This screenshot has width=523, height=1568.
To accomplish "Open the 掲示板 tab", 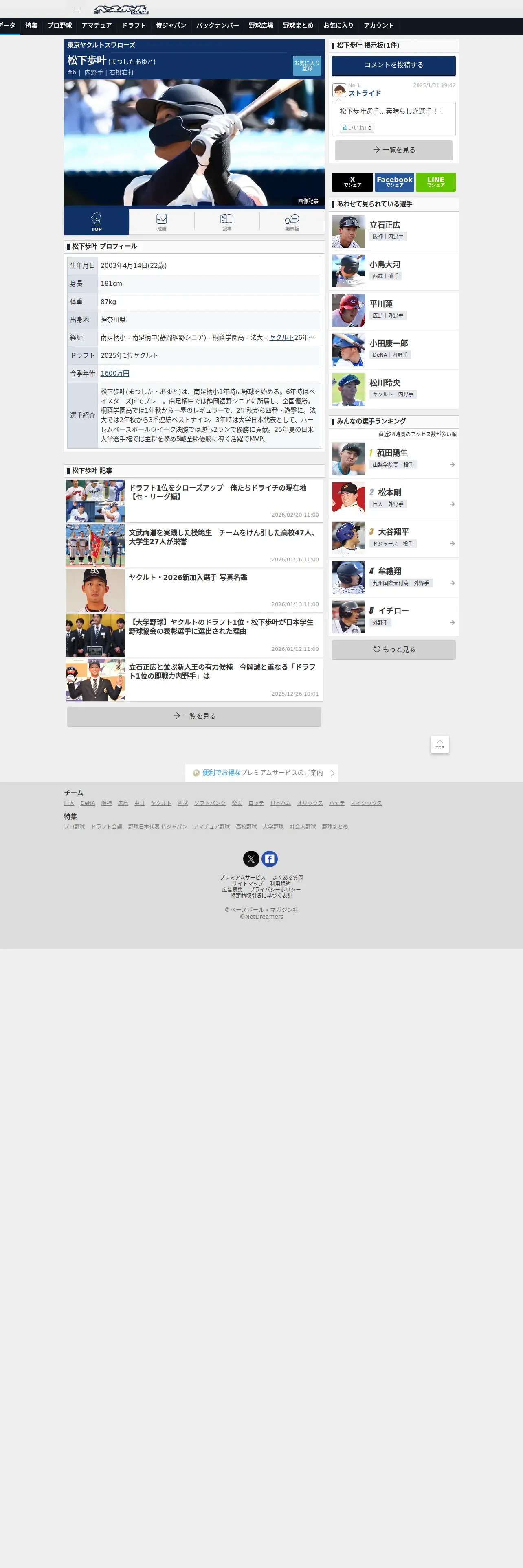I will coord(292,223).
